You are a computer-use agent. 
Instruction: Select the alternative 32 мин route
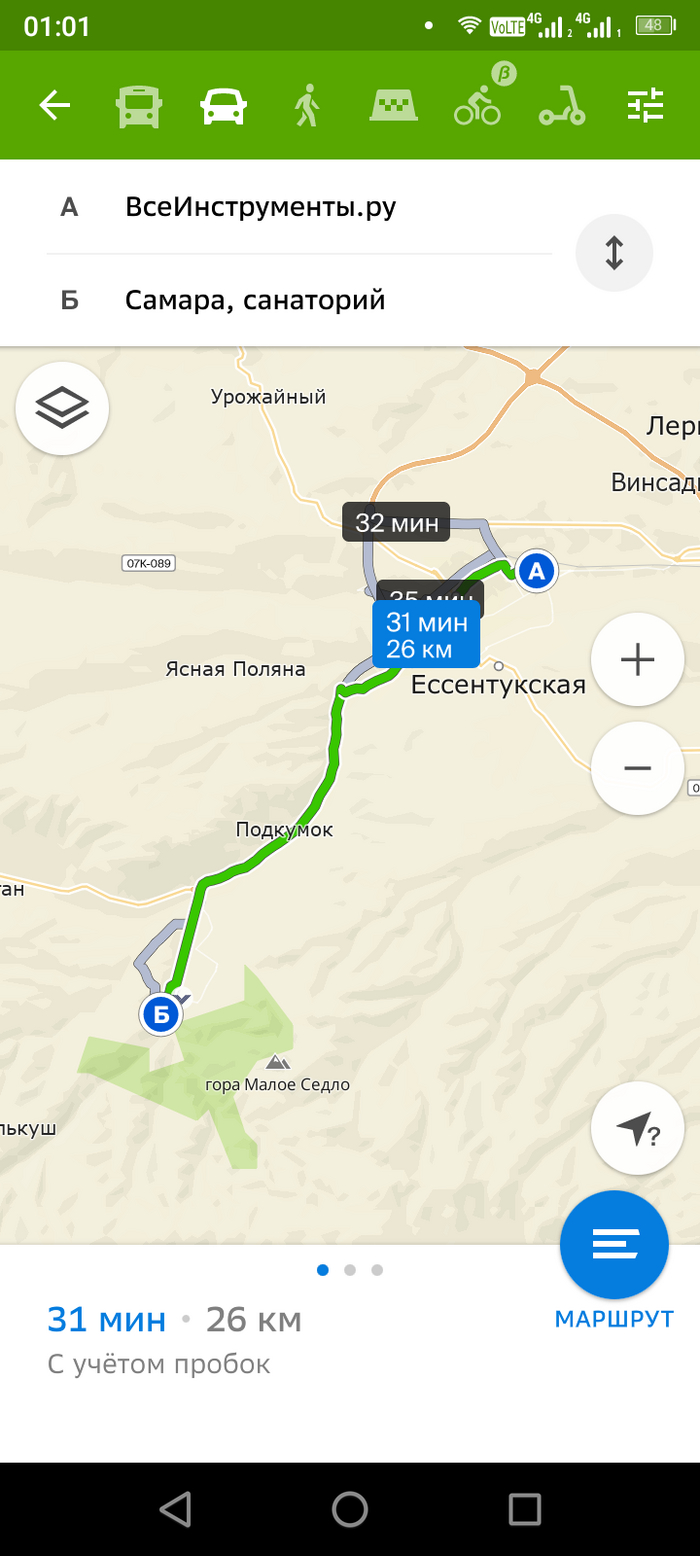396,521
